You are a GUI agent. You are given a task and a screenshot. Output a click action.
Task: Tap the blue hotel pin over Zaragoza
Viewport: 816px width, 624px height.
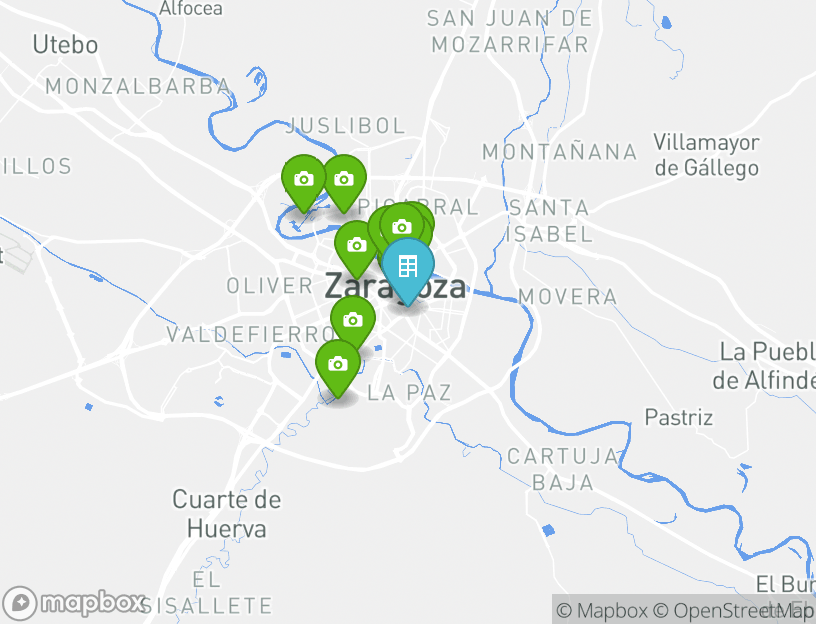(408, 267)
